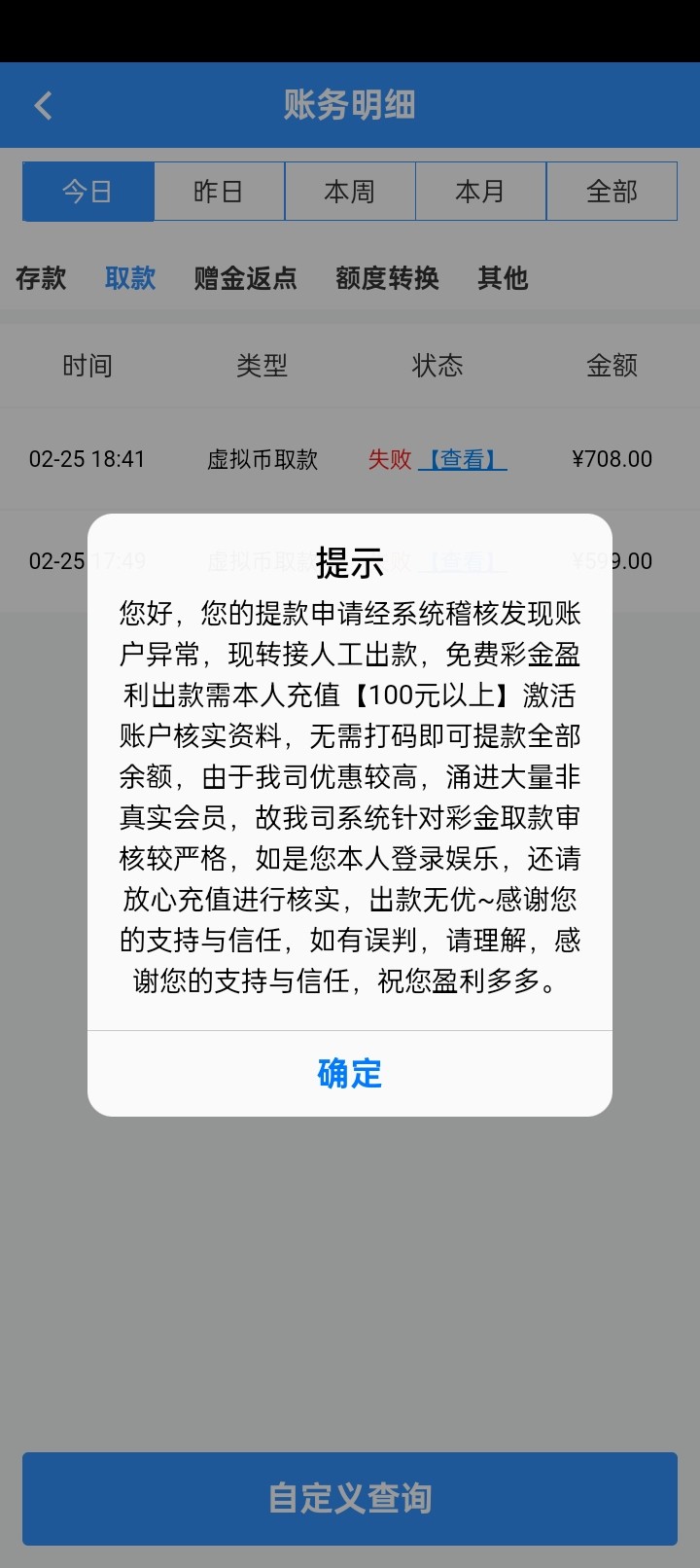Open 自定义查询 custom query
The width and height of the screenshot is (700, 1568).
tap(349, 1498)
